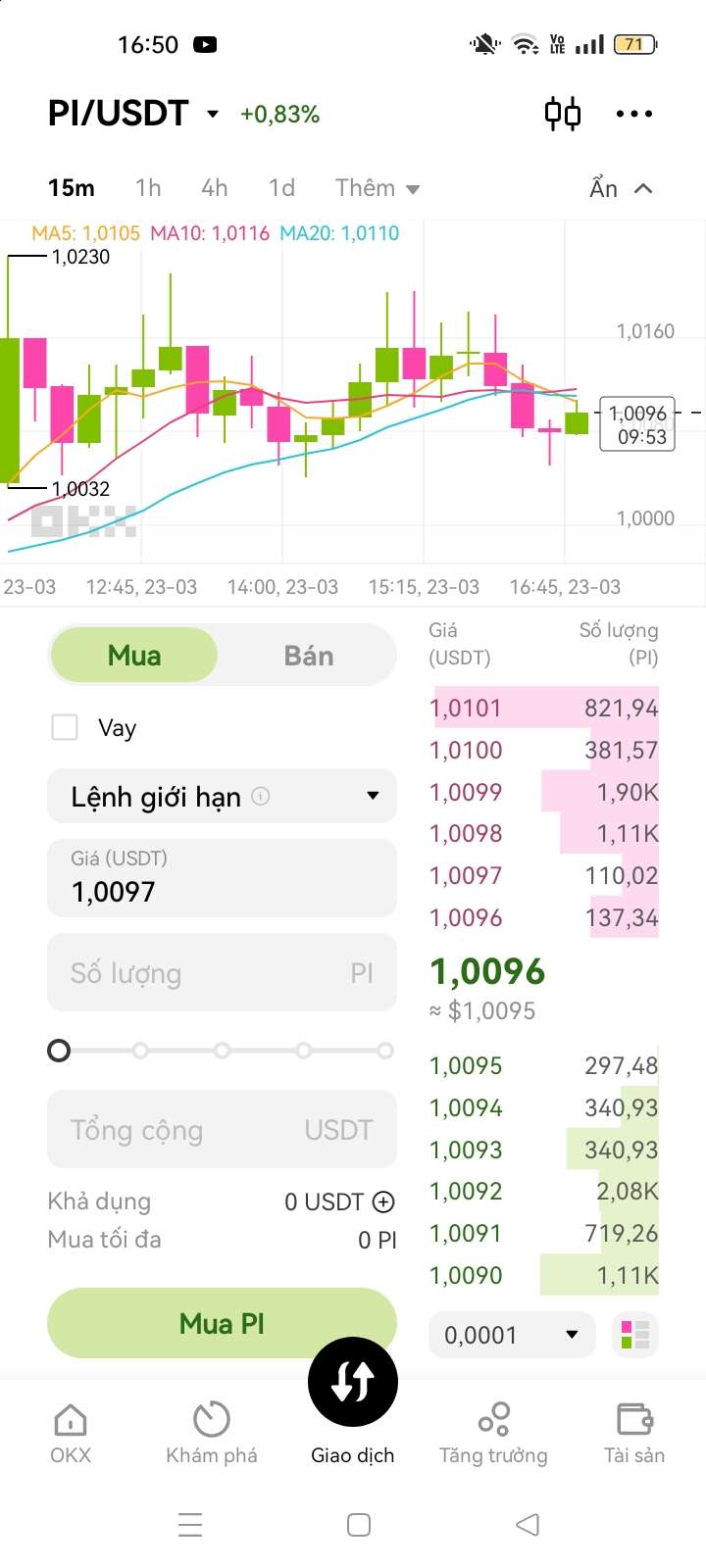Image resolution: width=706 pixels, height=1568 pixels.
Task: Switch chart to the 1h timeframe
Action: 148,188
